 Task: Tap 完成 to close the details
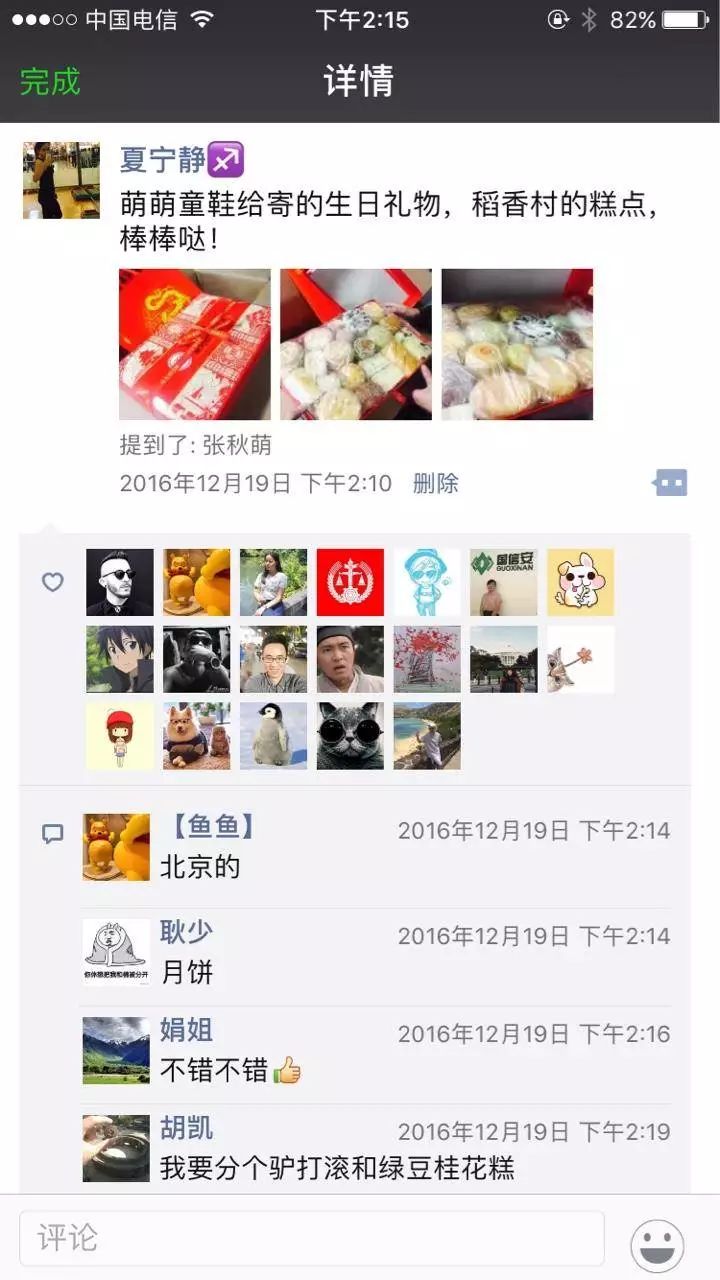point(50,81)
